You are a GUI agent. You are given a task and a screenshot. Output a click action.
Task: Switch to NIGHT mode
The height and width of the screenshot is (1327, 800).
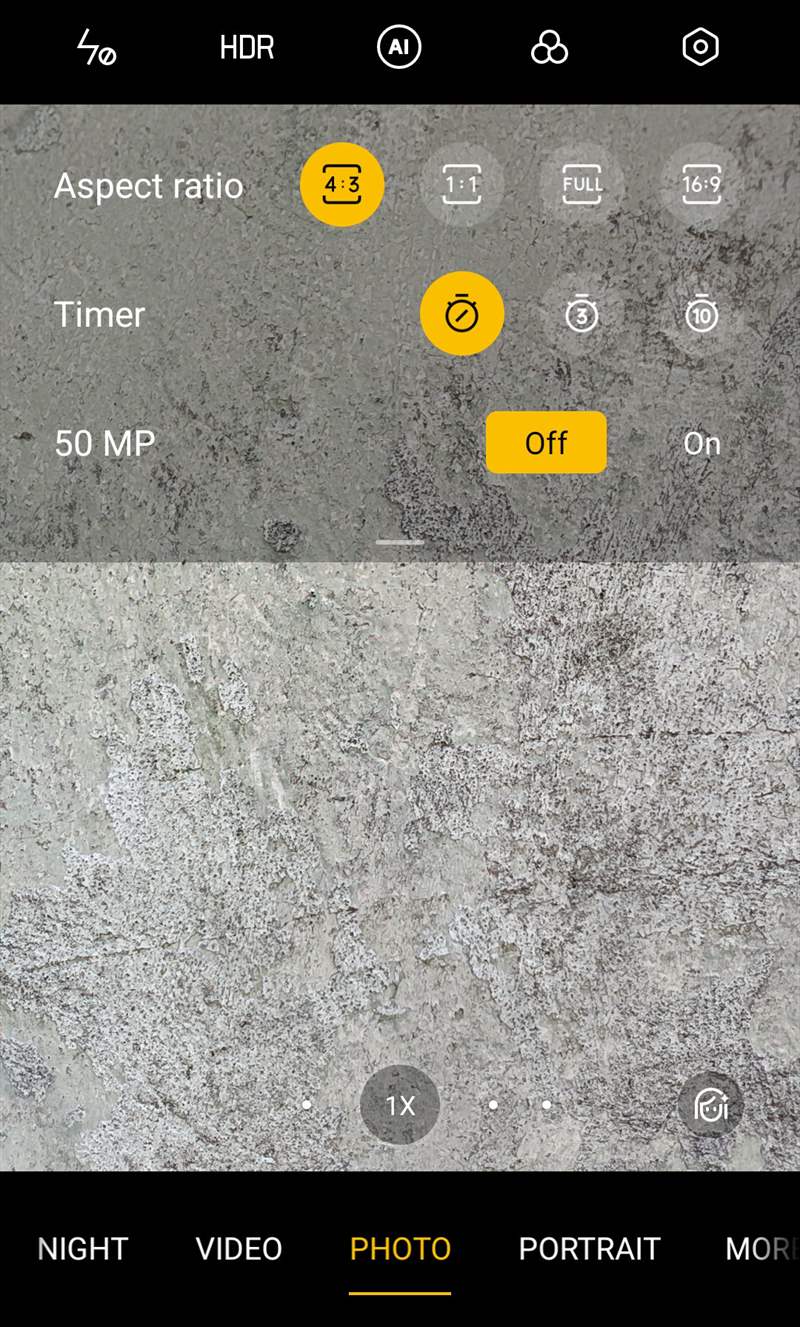point(83,1249)
